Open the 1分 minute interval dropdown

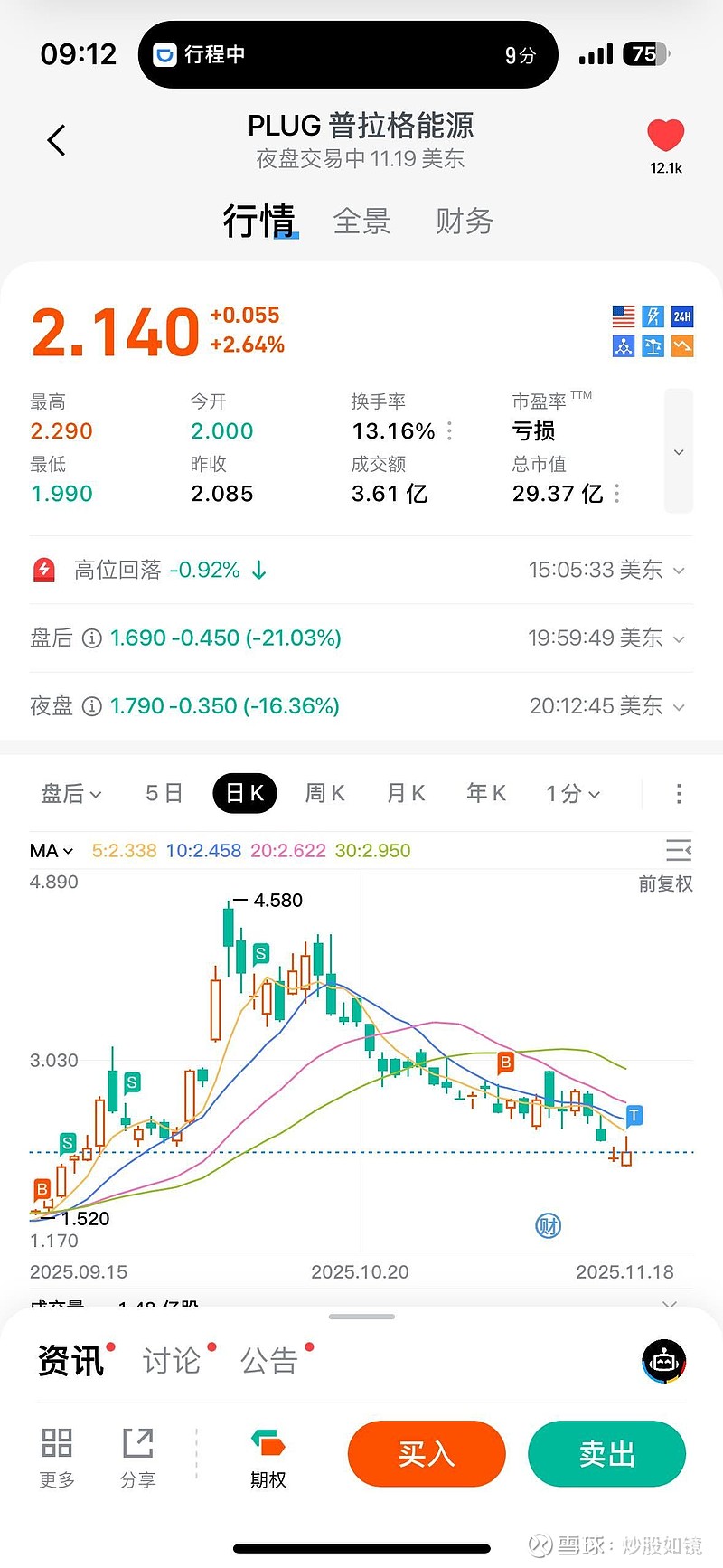tap(572, 794)
